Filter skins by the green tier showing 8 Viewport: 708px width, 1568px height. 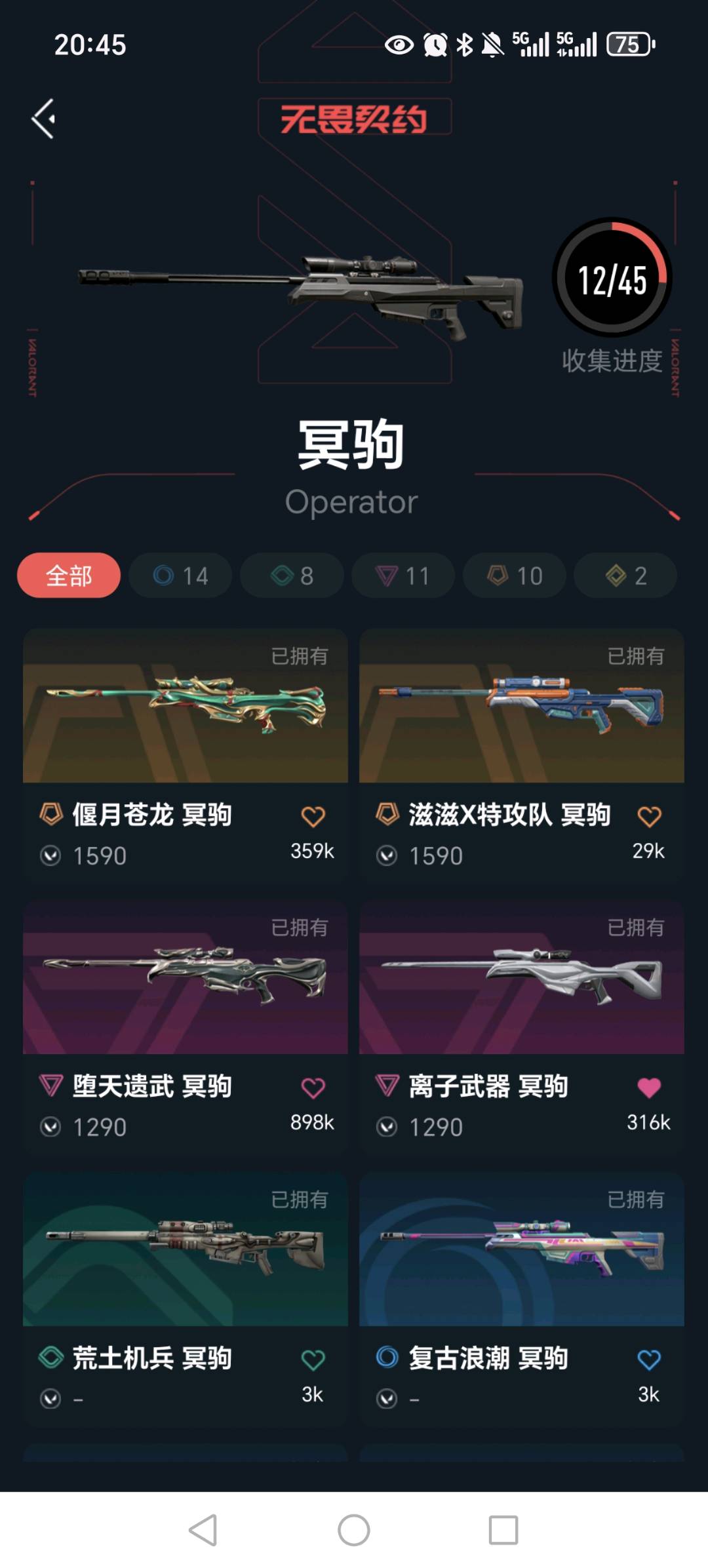pos(292,576)
